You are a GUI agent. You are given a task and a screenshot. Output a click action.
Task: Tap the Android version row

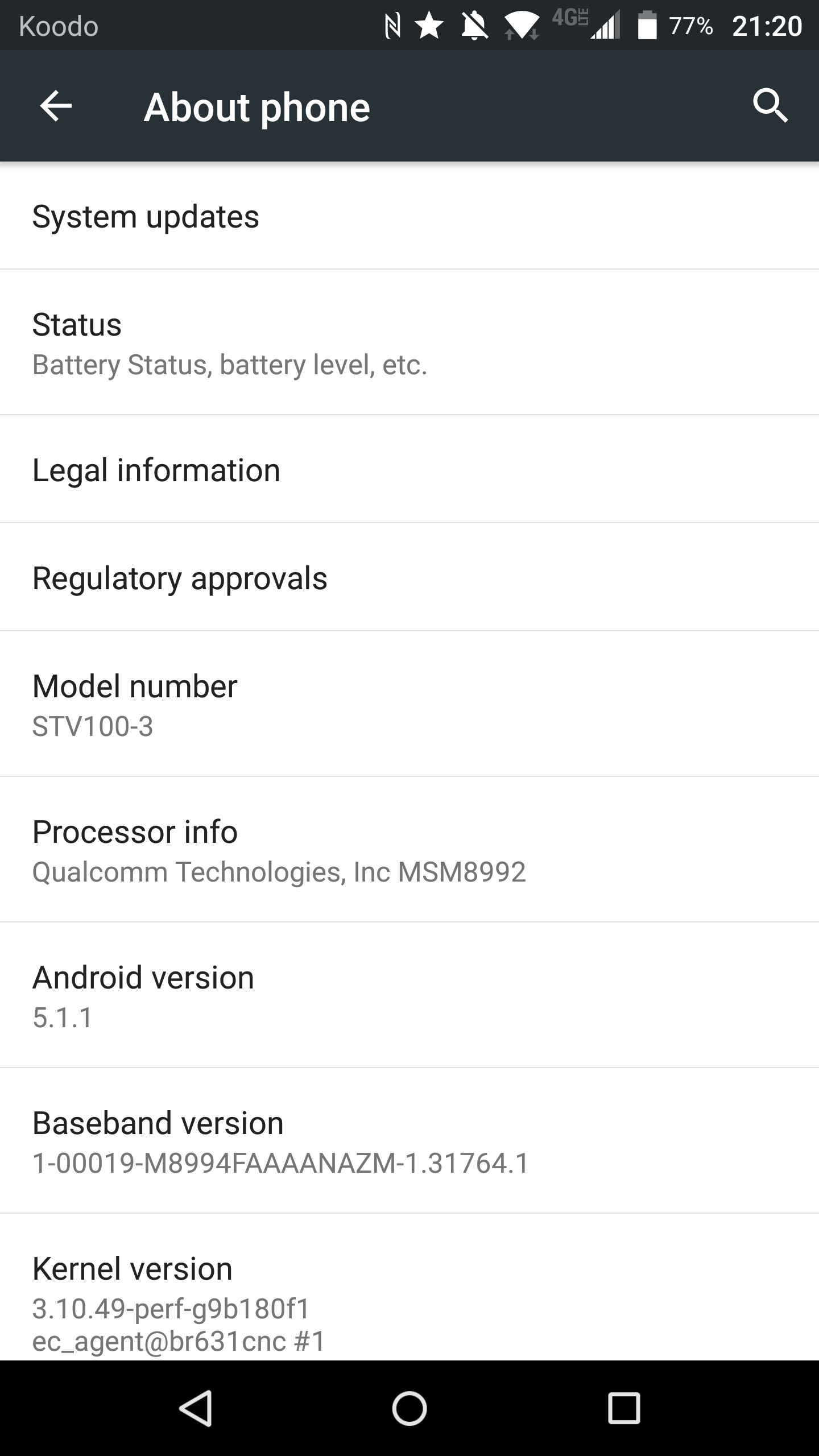pyautogui.click(x=409, y=995)
